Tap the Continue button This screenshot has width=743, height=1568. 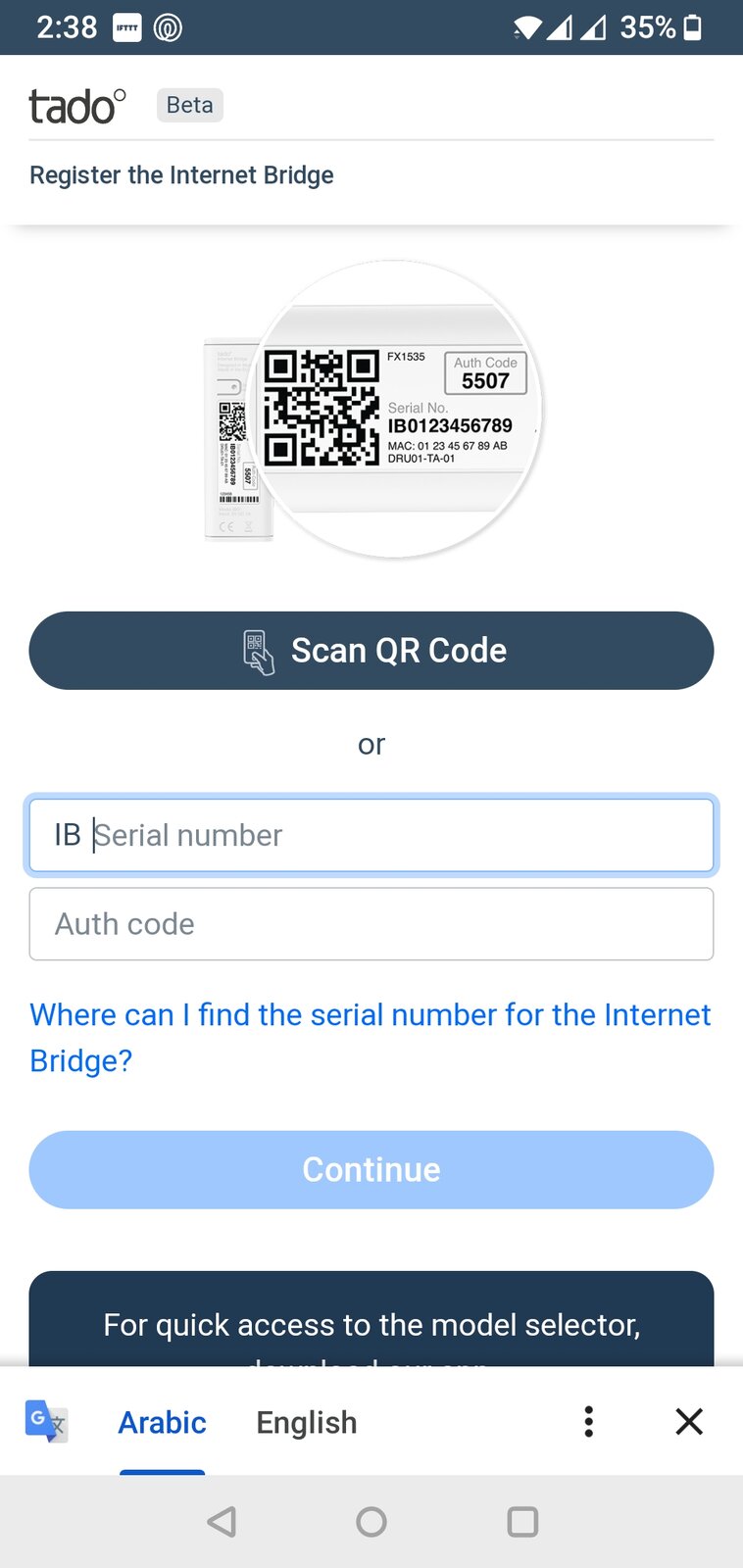pos(371,1170)
